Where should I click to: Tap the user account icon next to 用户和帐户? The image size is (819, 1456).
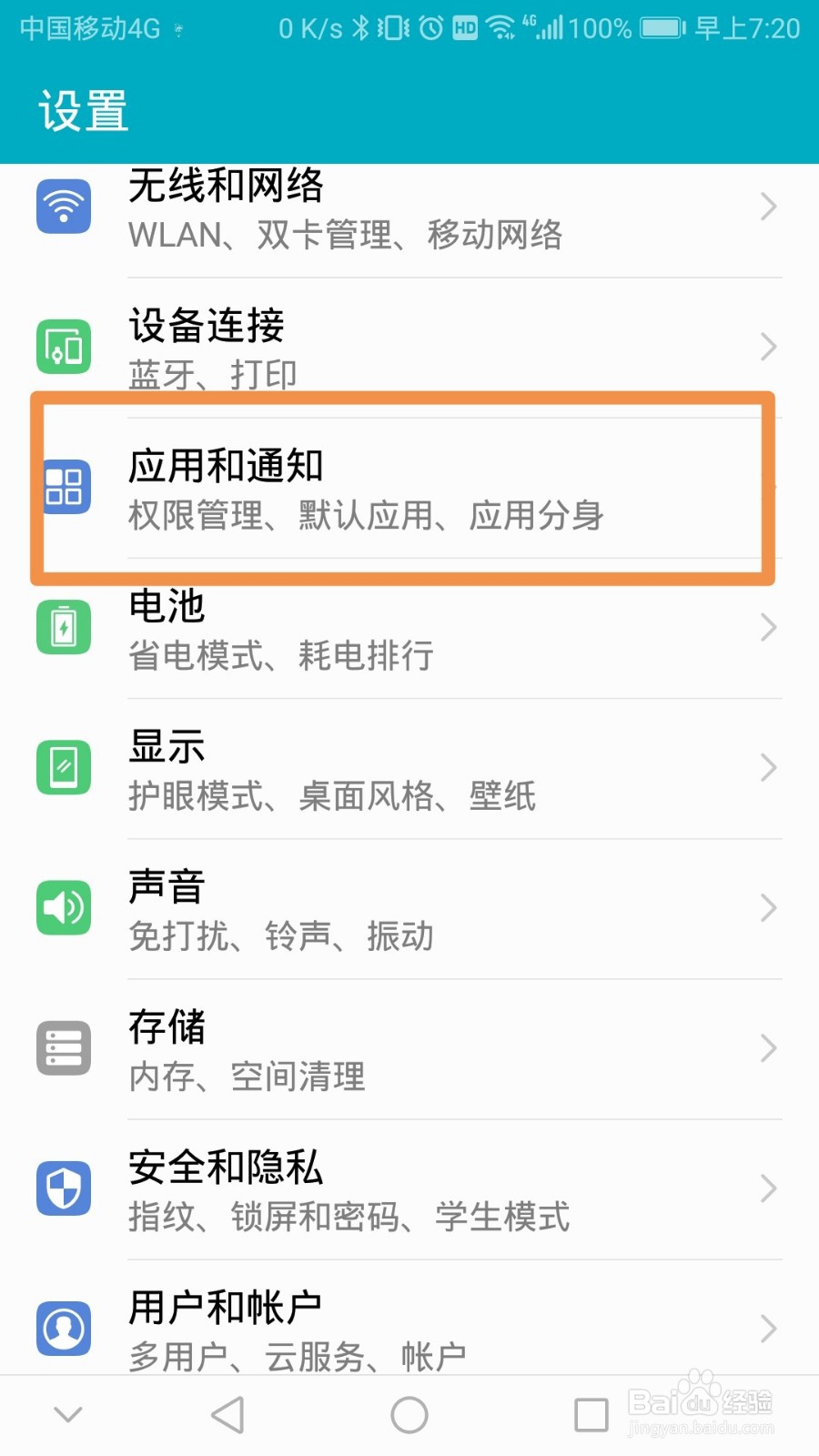[x=63, y=1329]
